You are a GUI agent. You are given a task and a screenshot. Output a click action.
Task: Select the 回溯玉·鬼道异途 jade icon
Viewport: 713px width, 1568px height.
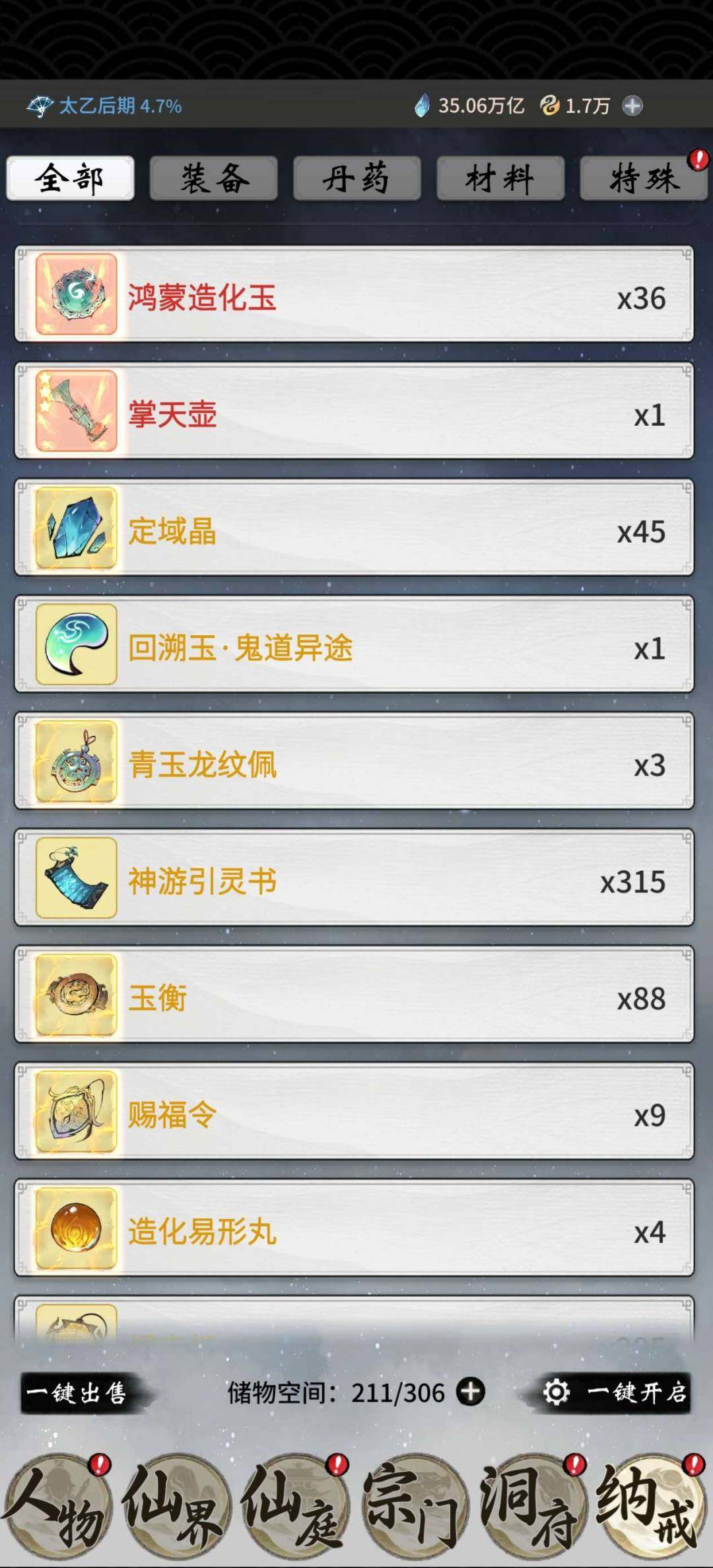(75, 644)
